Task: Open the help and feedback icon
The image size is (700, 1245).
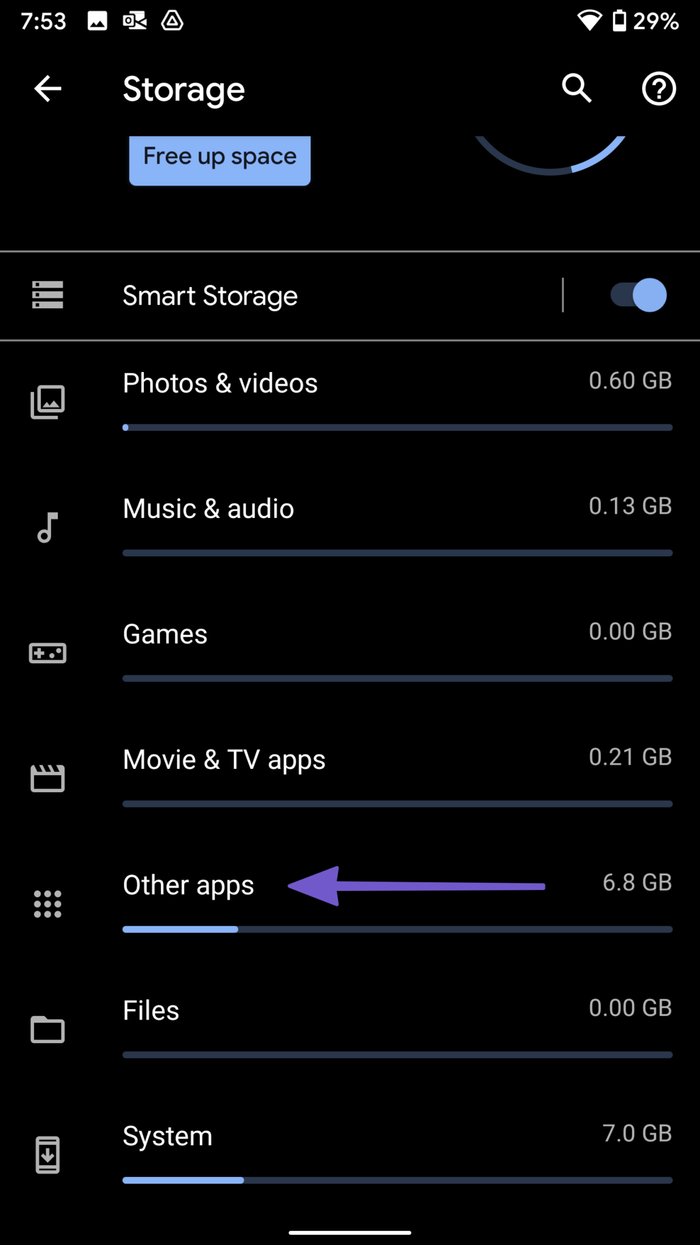Action: point(658,89)
